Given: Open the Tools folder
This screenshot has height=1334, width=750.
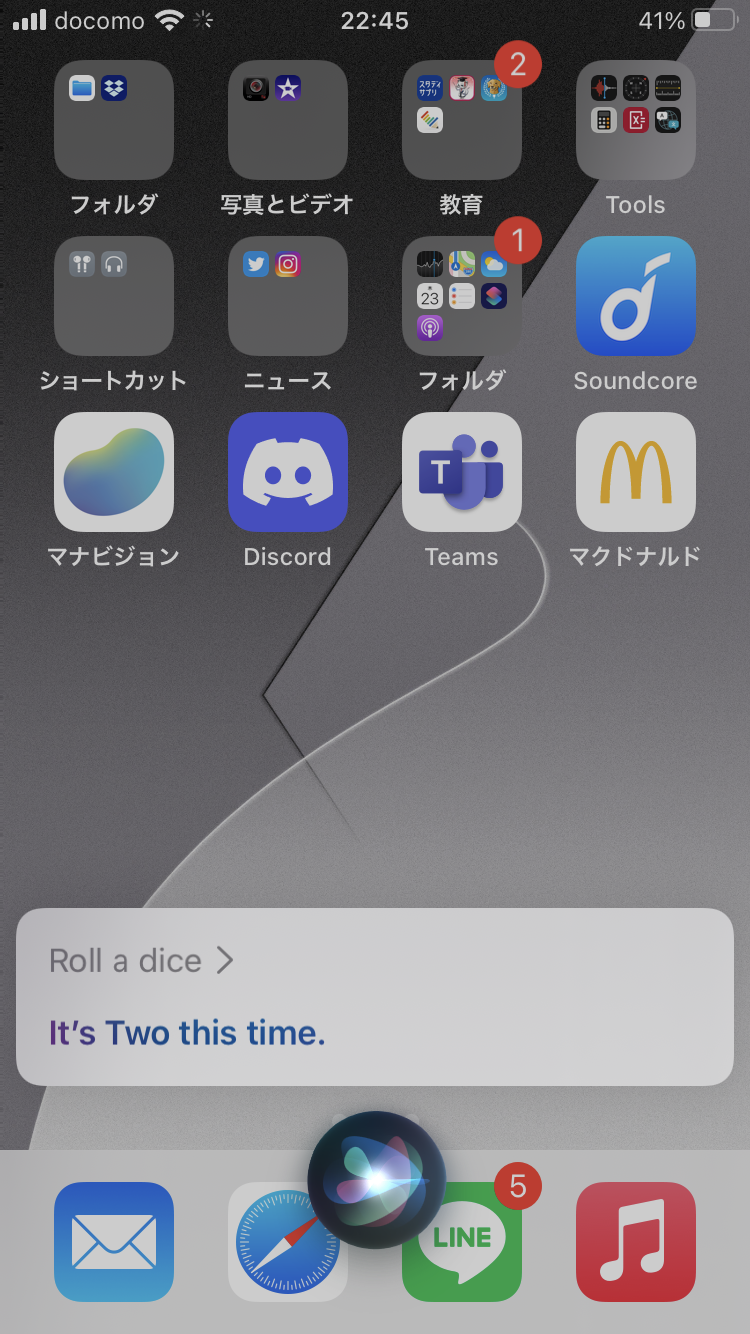Looking at the screenshot, I should (635, 120).
